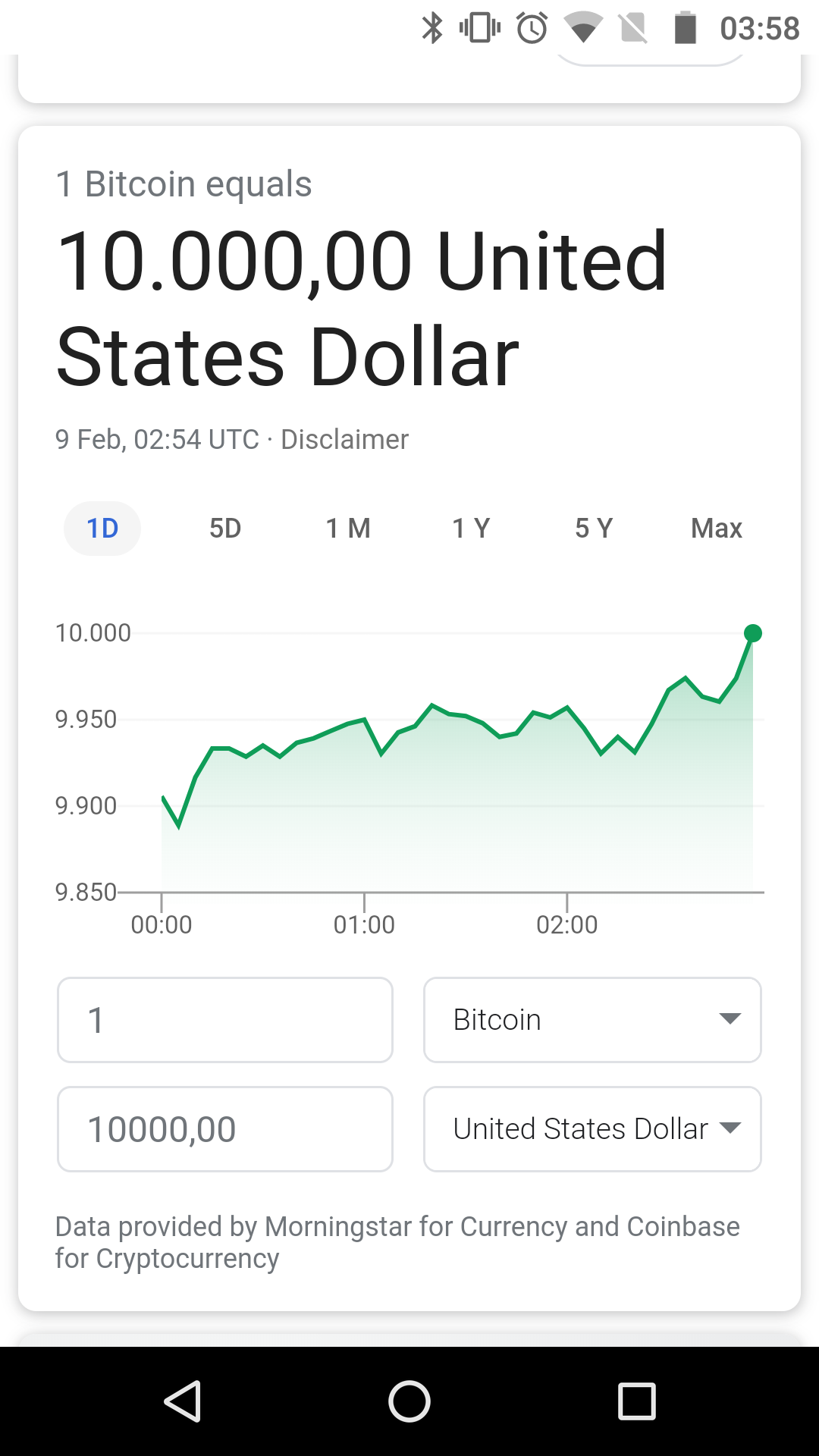Switch to the 1M tab
The width and height of the screenshot is (819, 1456).
point(347,529)
